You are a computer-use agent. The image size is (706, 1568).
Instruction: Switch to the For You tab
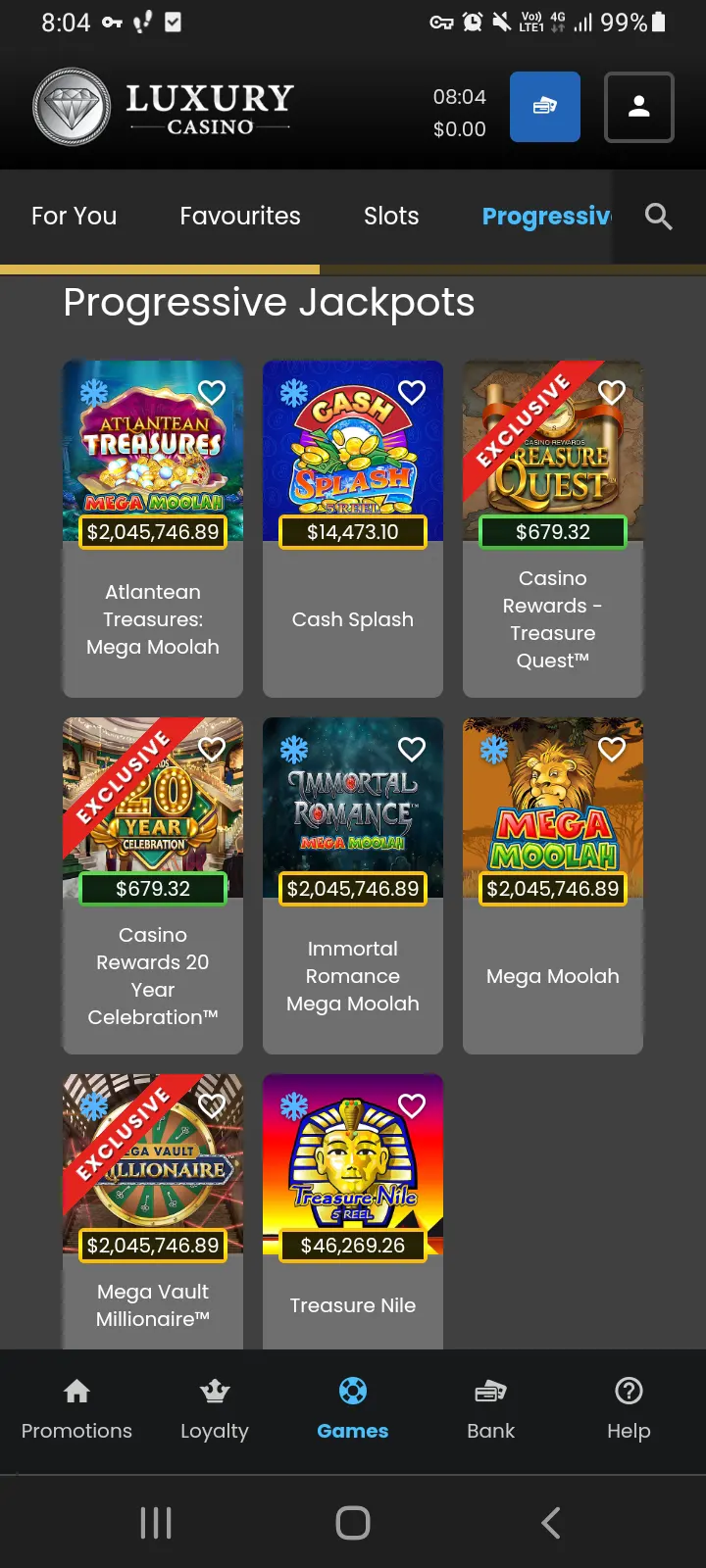pos(74,217)
